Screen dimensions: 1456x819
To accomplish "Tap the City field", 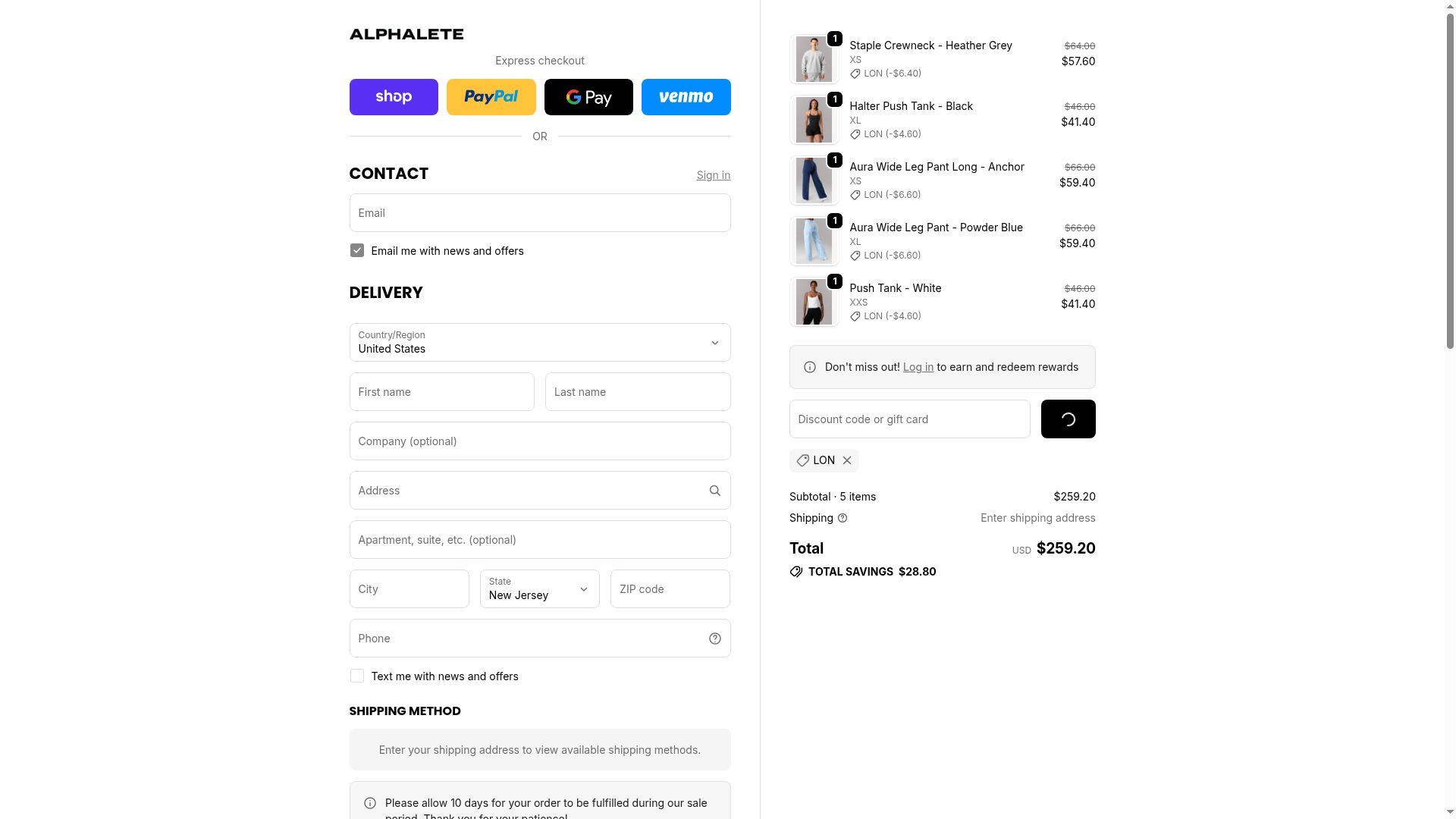I will point(409,589).
